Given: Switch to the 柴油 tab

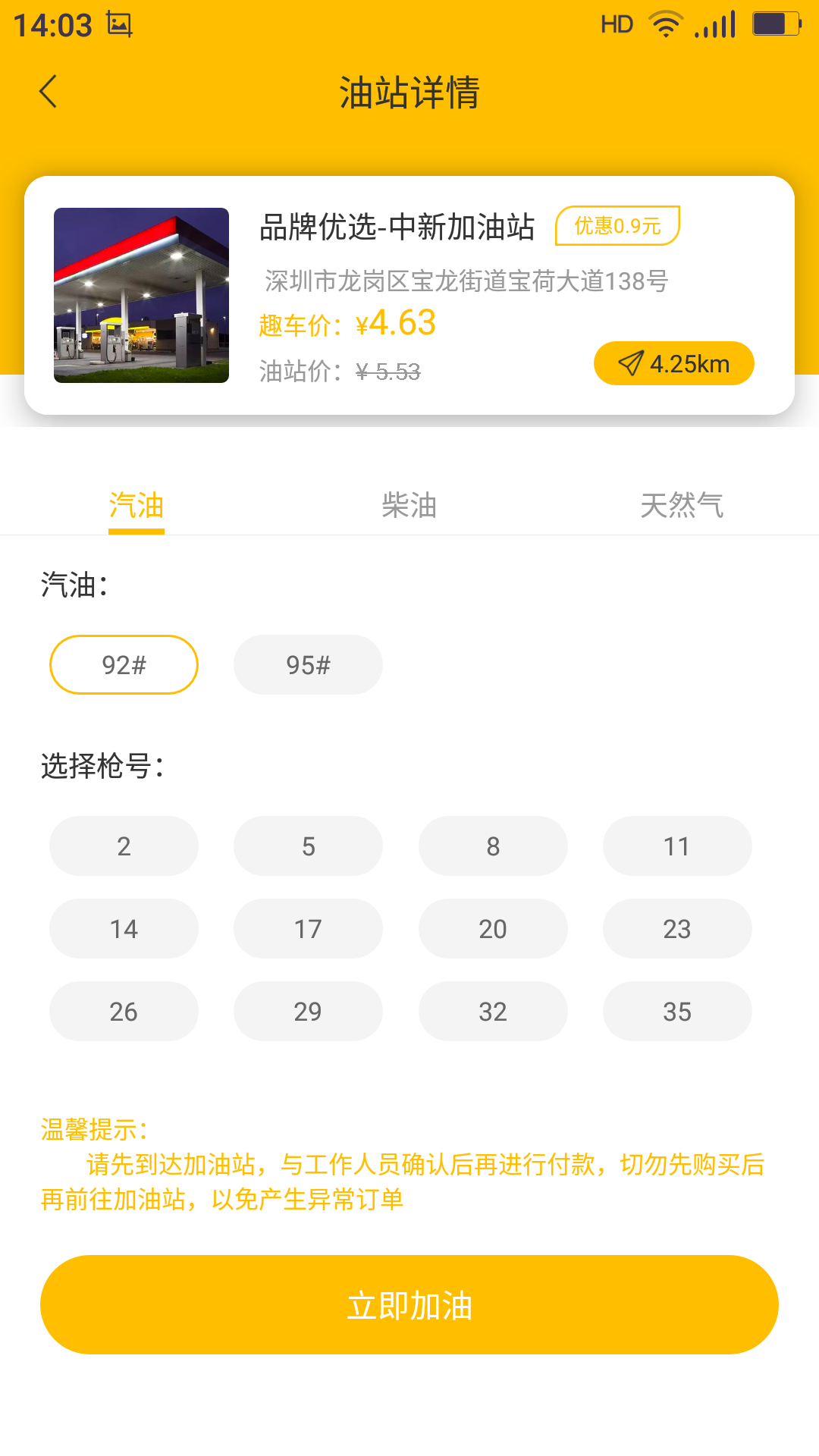Looking at the screenshot, I should (x=409, y=506).
